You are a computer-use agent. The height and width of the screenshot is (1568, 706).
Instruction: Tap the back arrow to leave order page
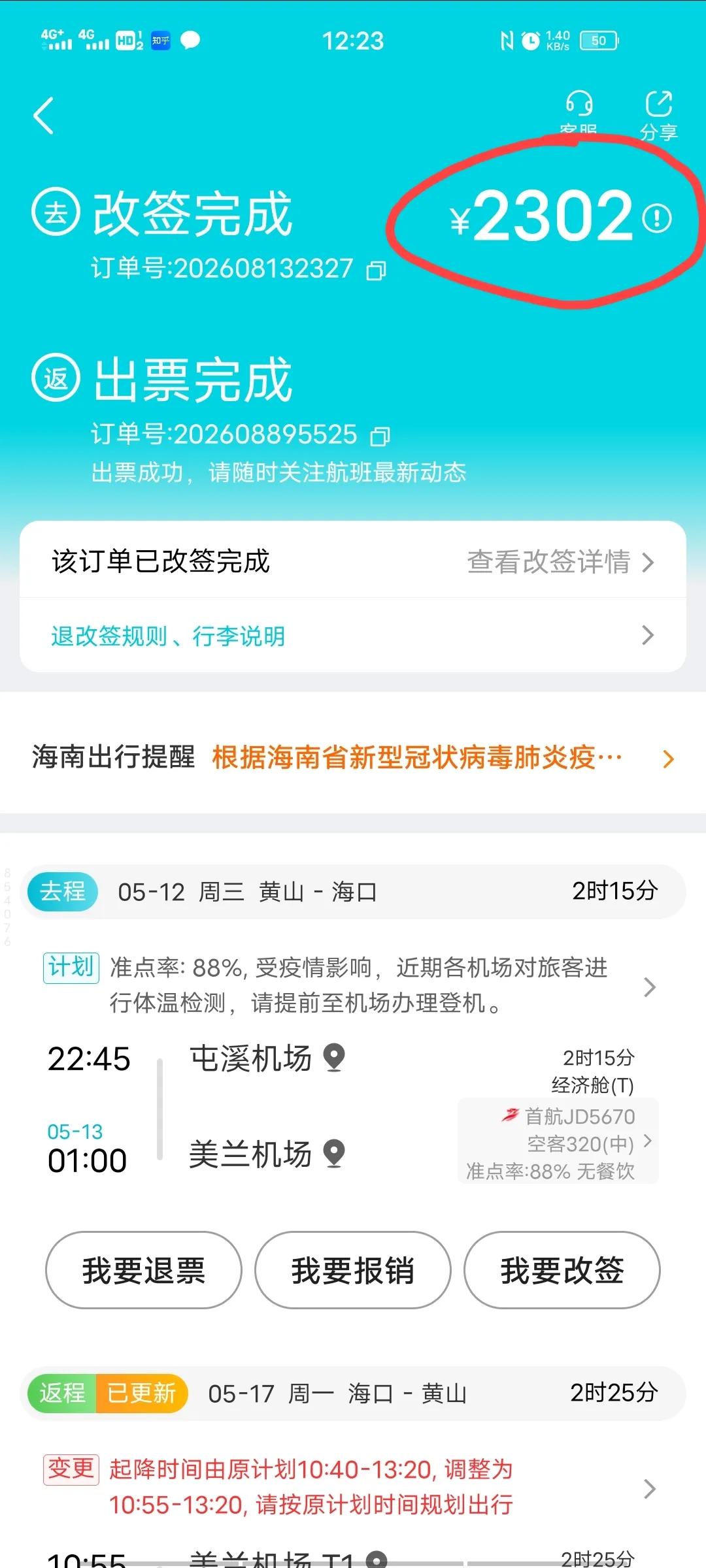pyautogui.click(x=43, y=114)
